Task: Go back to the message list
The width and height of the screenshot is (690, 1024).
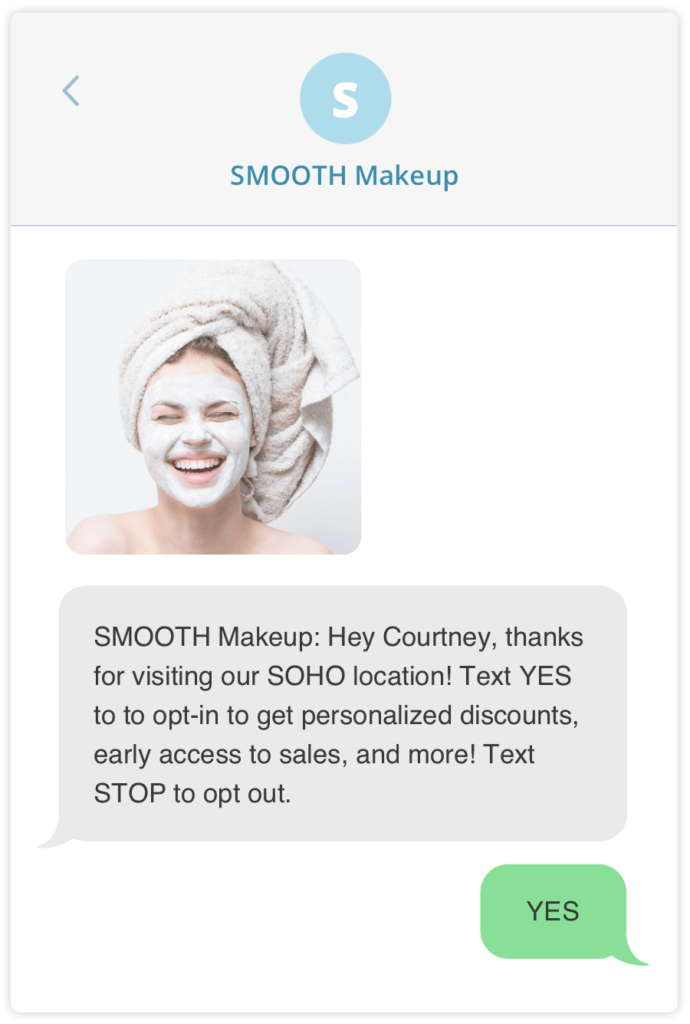Action: pyautogui.click(x=71, y=91)
